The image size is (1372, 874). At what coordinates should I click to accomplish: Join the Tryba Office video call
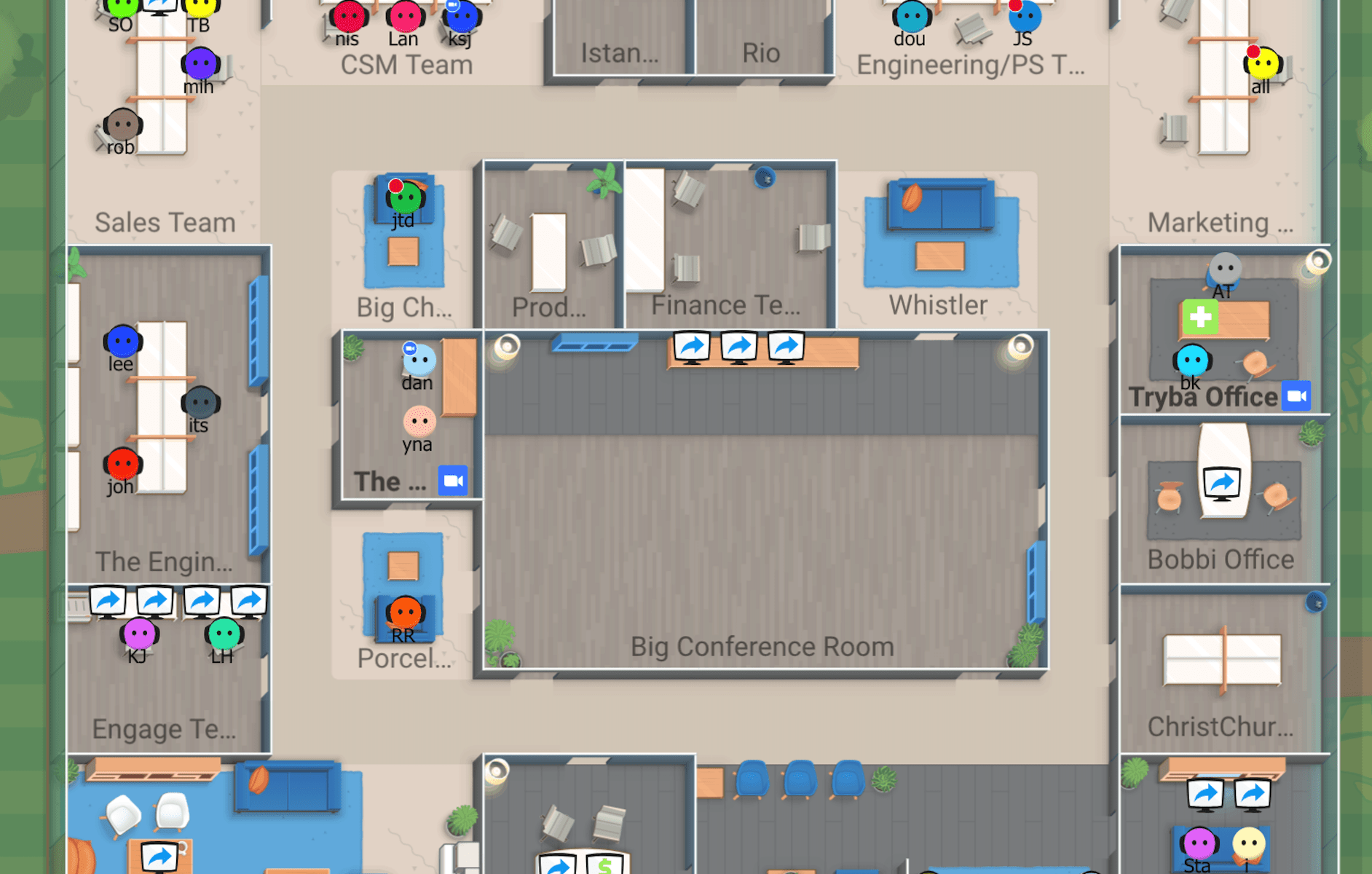click(x=1296, y=396)
